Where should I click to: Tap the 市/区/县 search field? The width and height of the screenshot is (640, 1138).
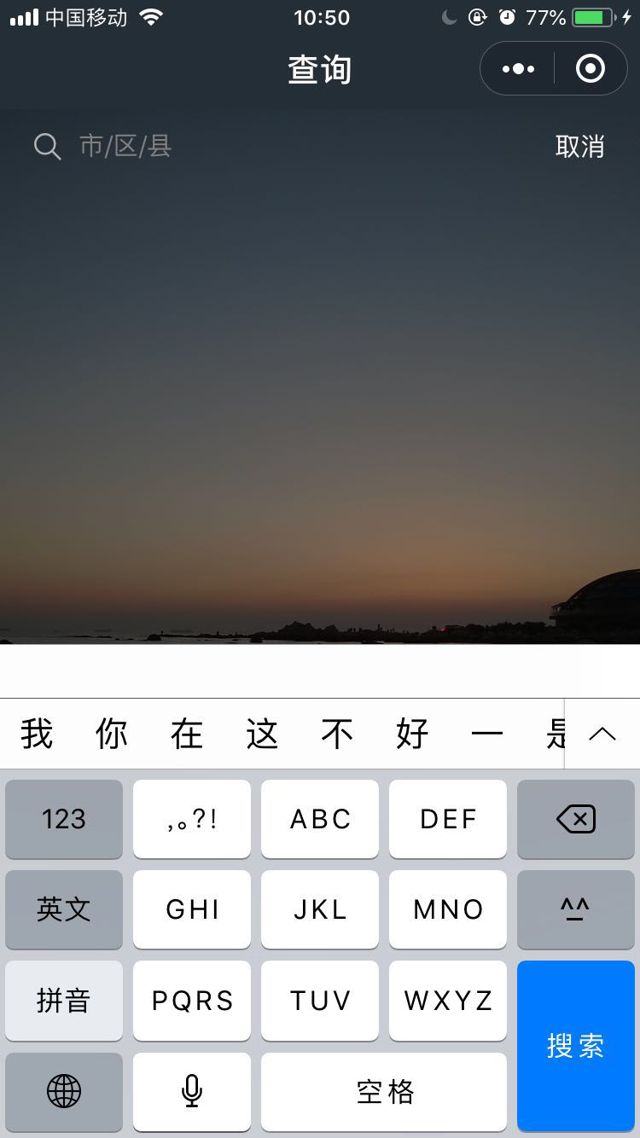click(300, 146)
